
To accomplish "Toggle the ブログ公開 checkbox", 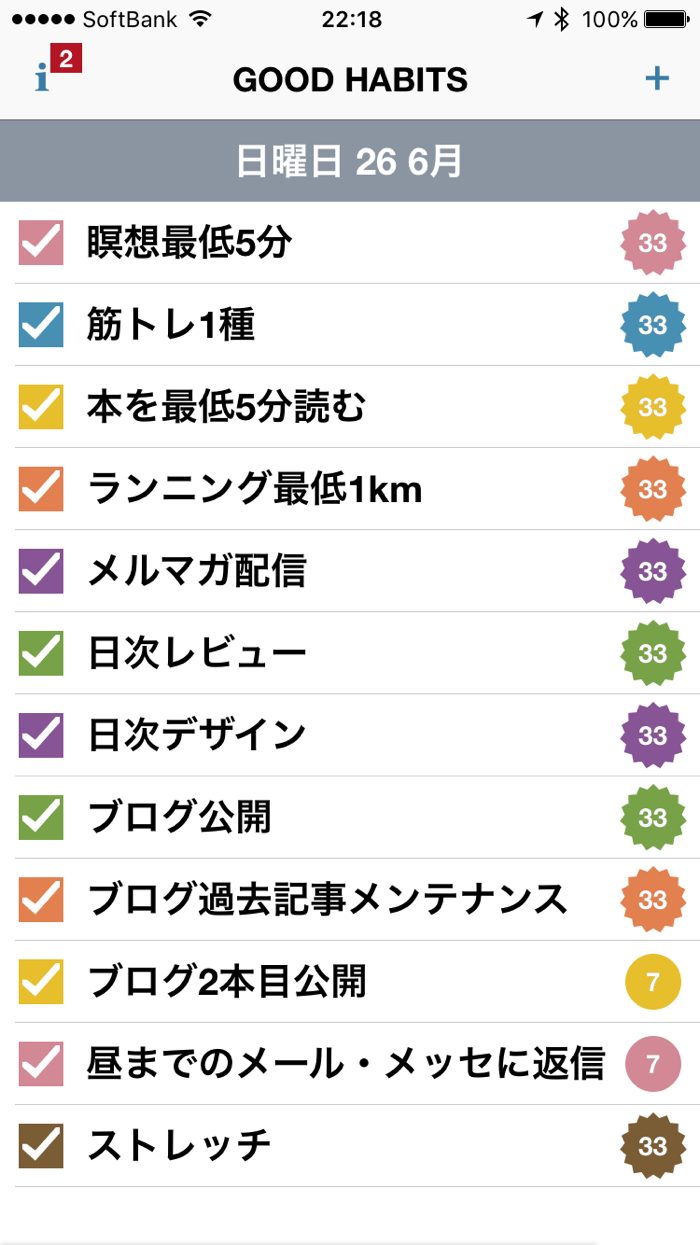I will (x=41, y=817).
